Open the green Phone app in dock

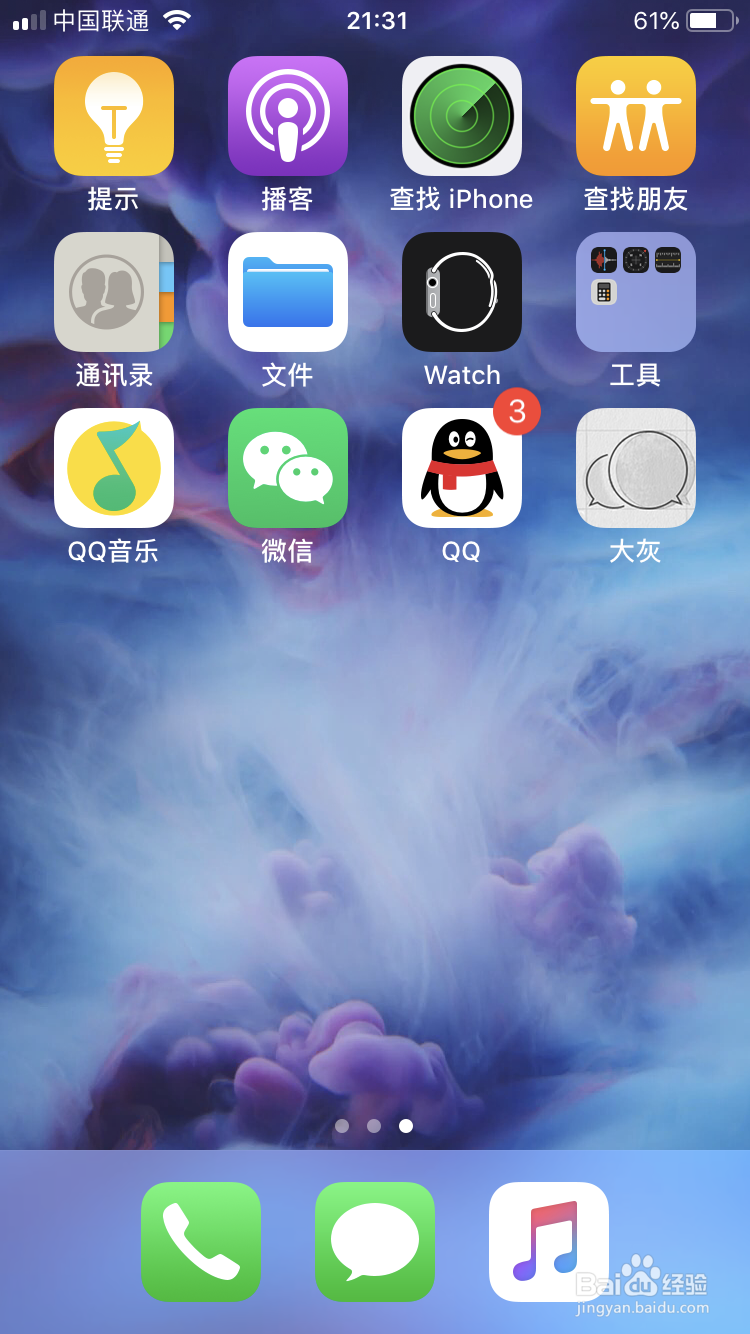(x=200, y=1243)
